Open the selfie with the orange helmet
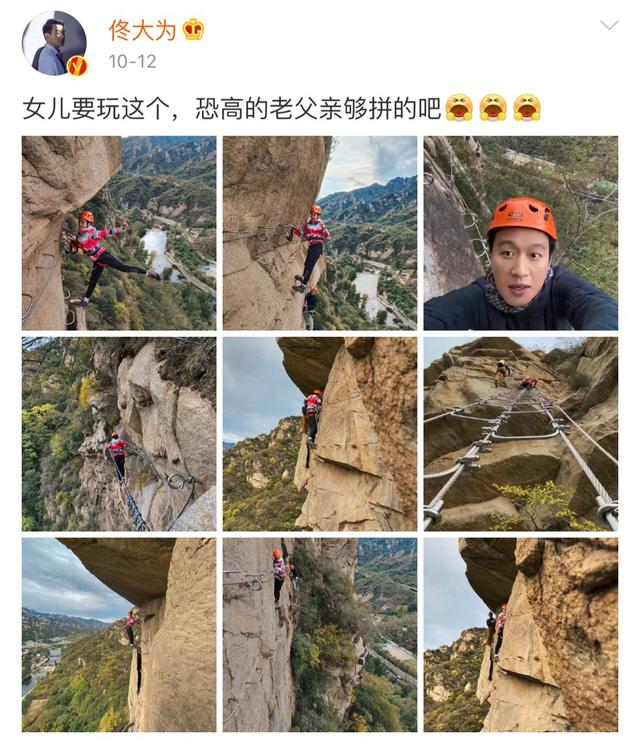This screenshot has height=749, width=640. tap(520, 233)
